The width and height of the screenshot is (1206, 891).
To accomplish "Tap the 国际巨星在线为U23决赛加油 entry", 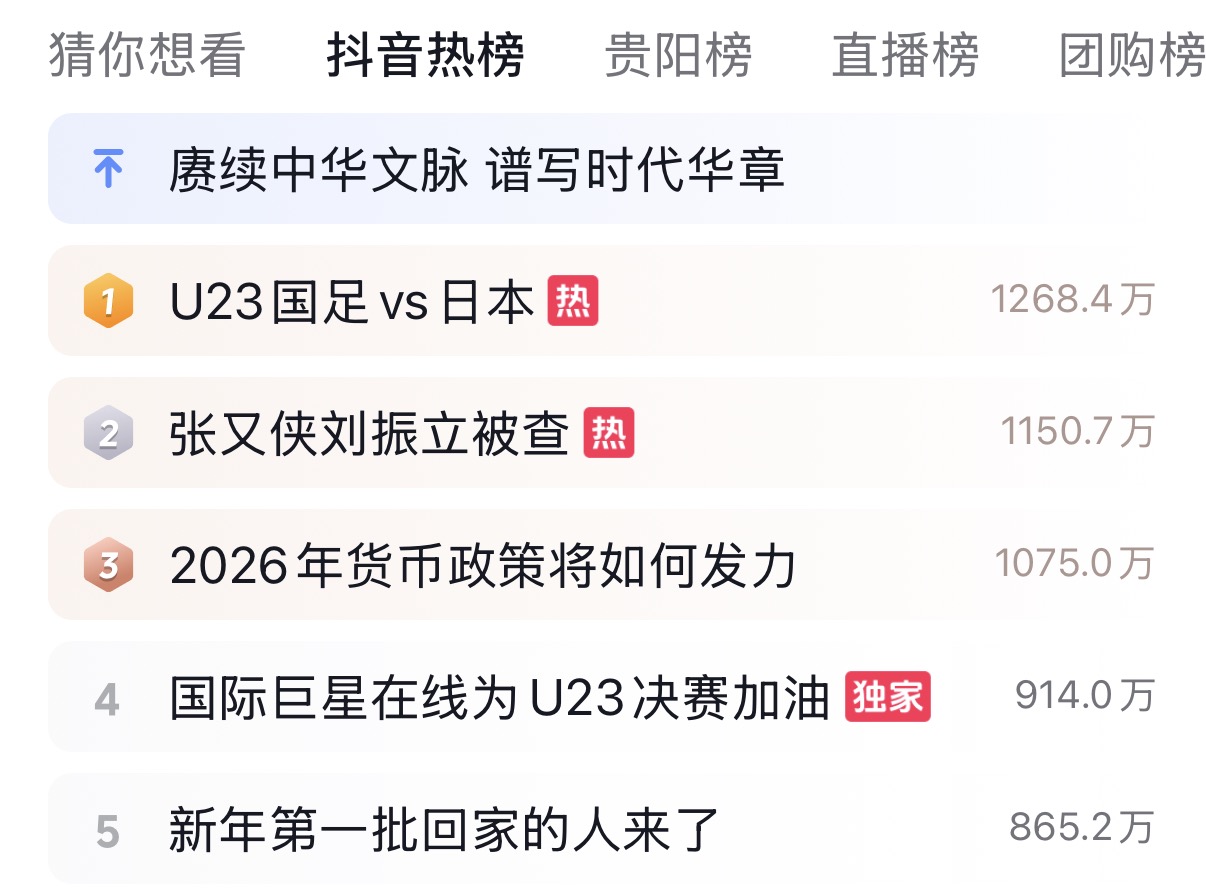I will point(499,697).
